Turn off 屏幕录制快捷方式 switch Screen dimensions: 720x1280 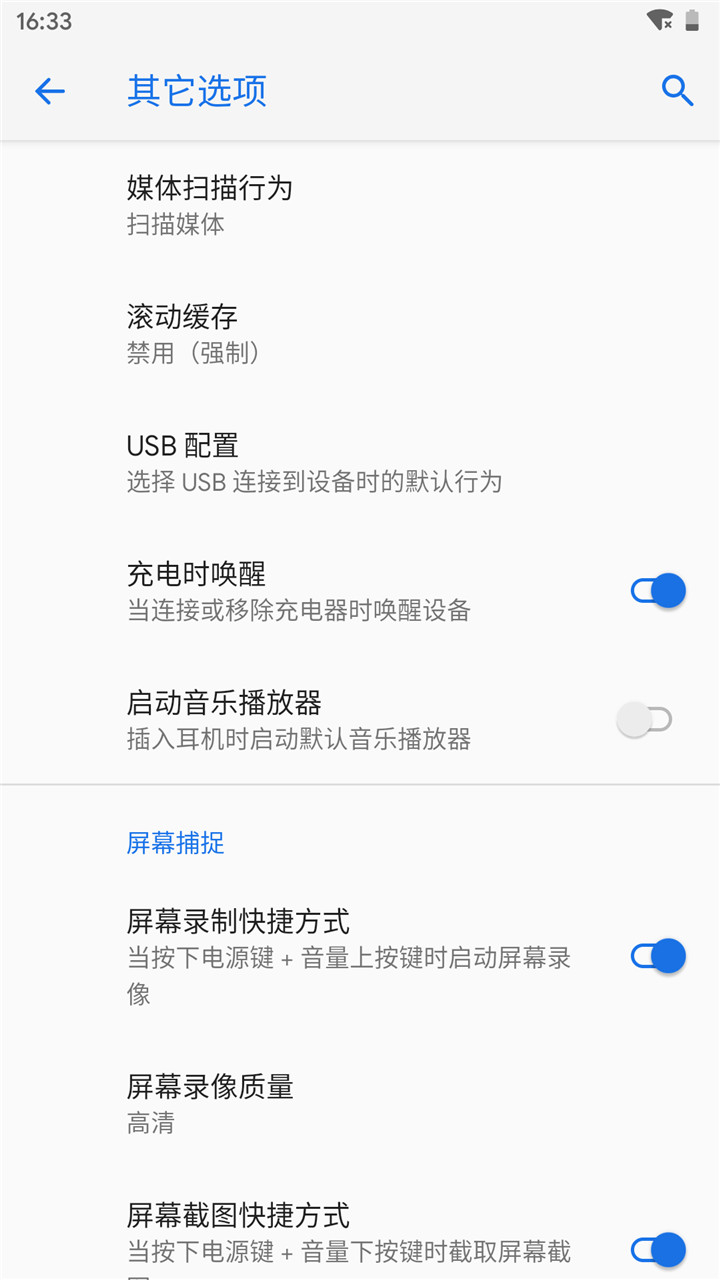[658, 956]
